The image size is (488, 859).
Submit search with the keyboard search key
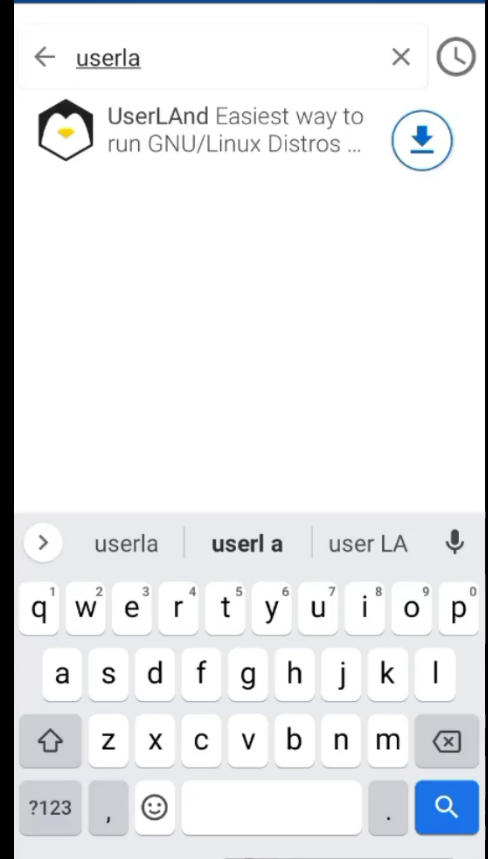click(x=446, y=807)
